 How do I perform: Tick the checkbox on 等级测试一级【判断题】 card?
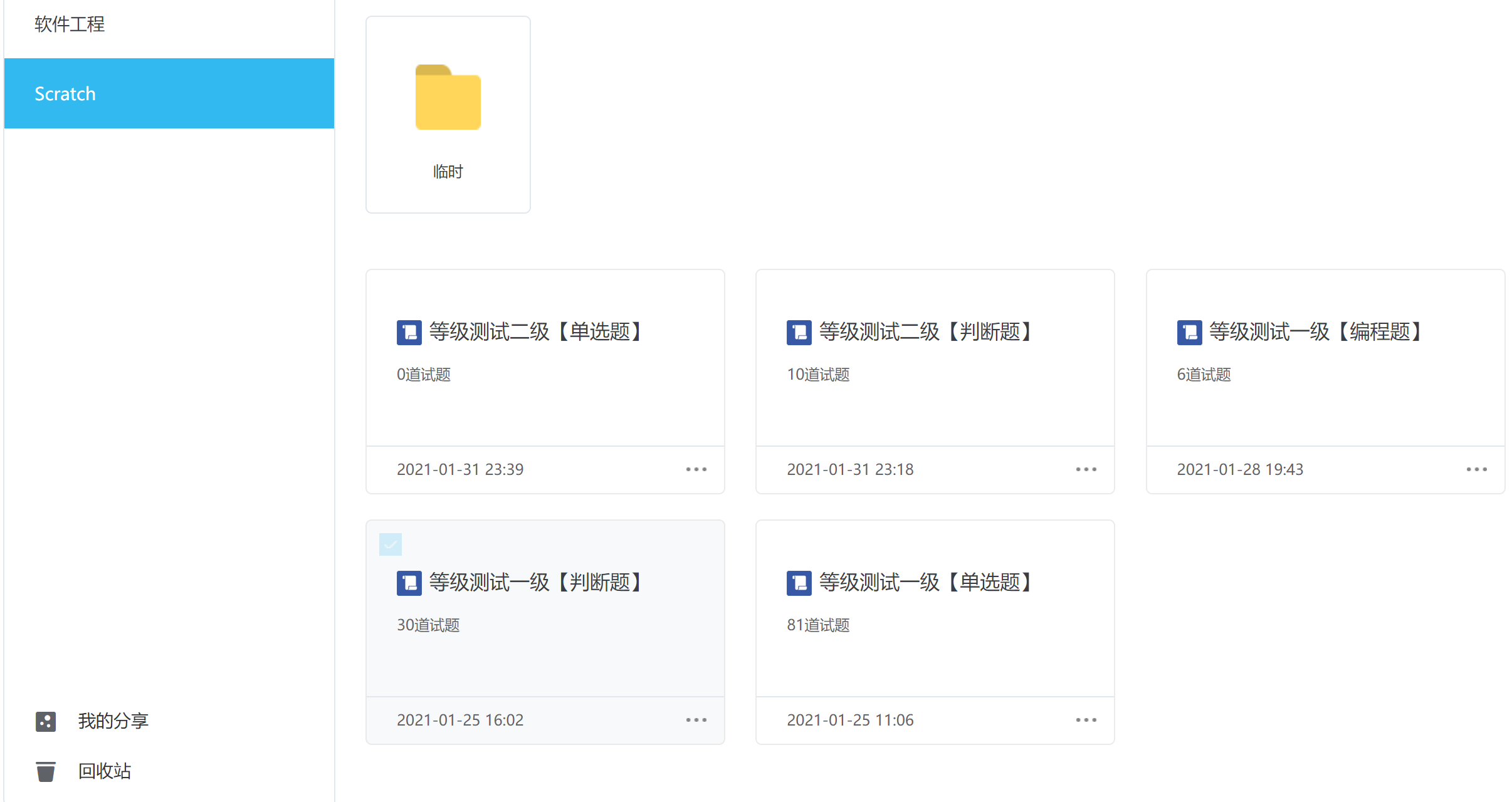[x=390, y=544]
